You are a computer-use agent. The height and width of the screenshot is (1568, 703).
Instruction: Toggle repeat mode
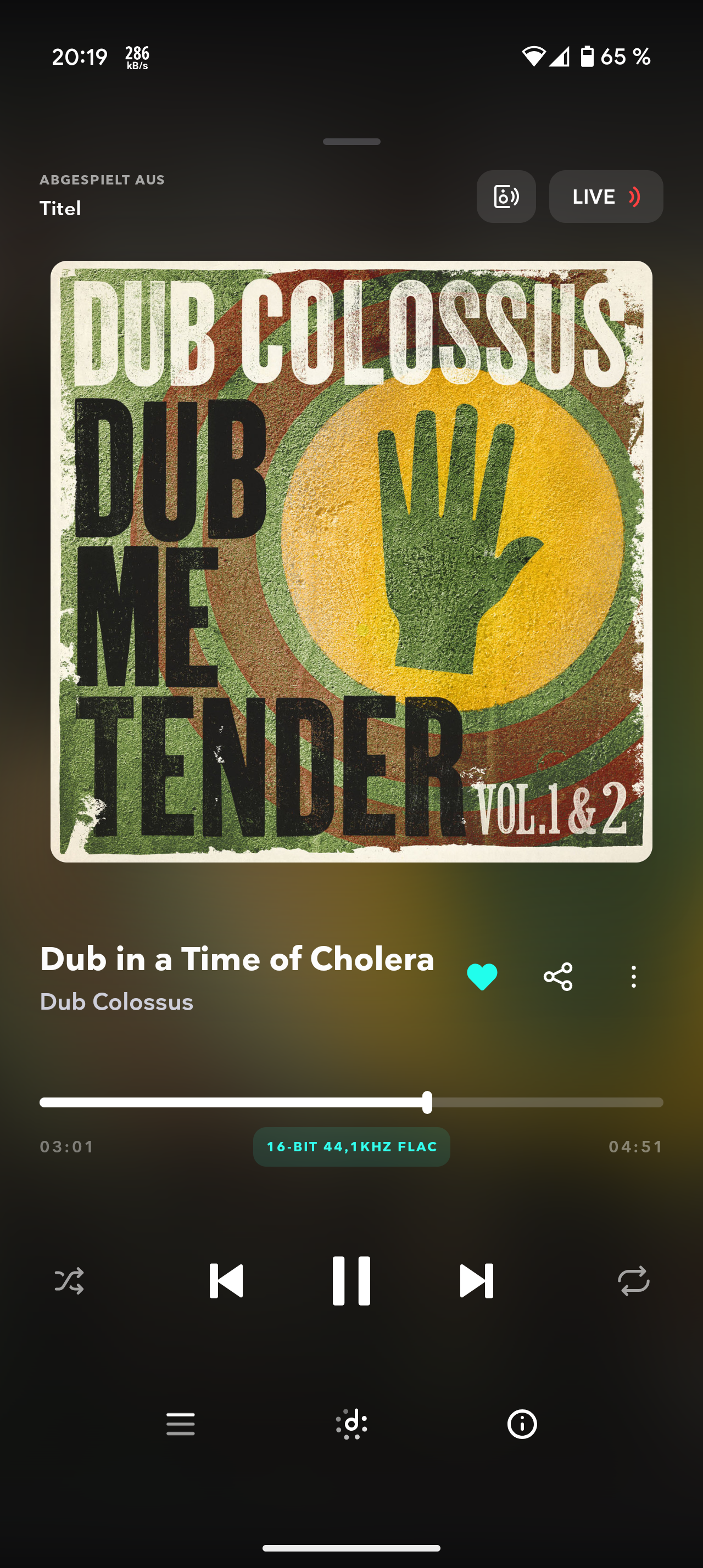(x=634, y=1281)
